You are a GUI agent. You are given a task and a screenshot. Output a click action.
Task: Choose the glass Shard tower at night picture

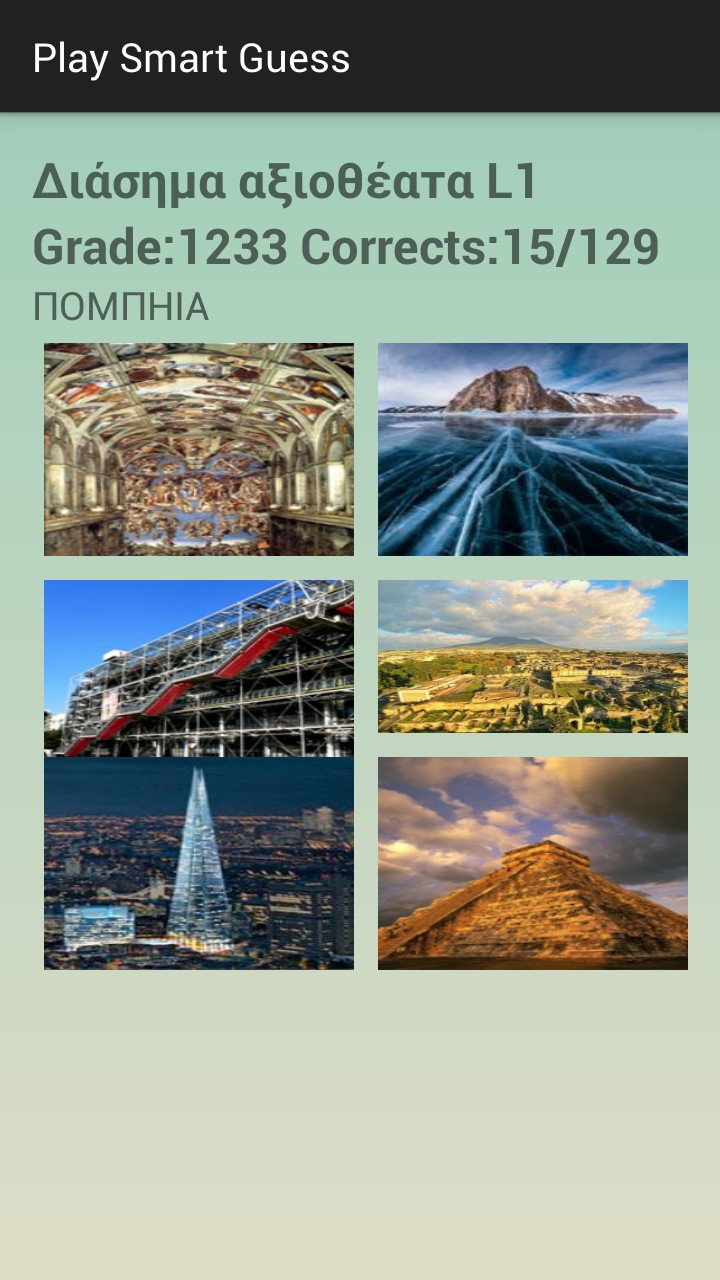[198, 863]
